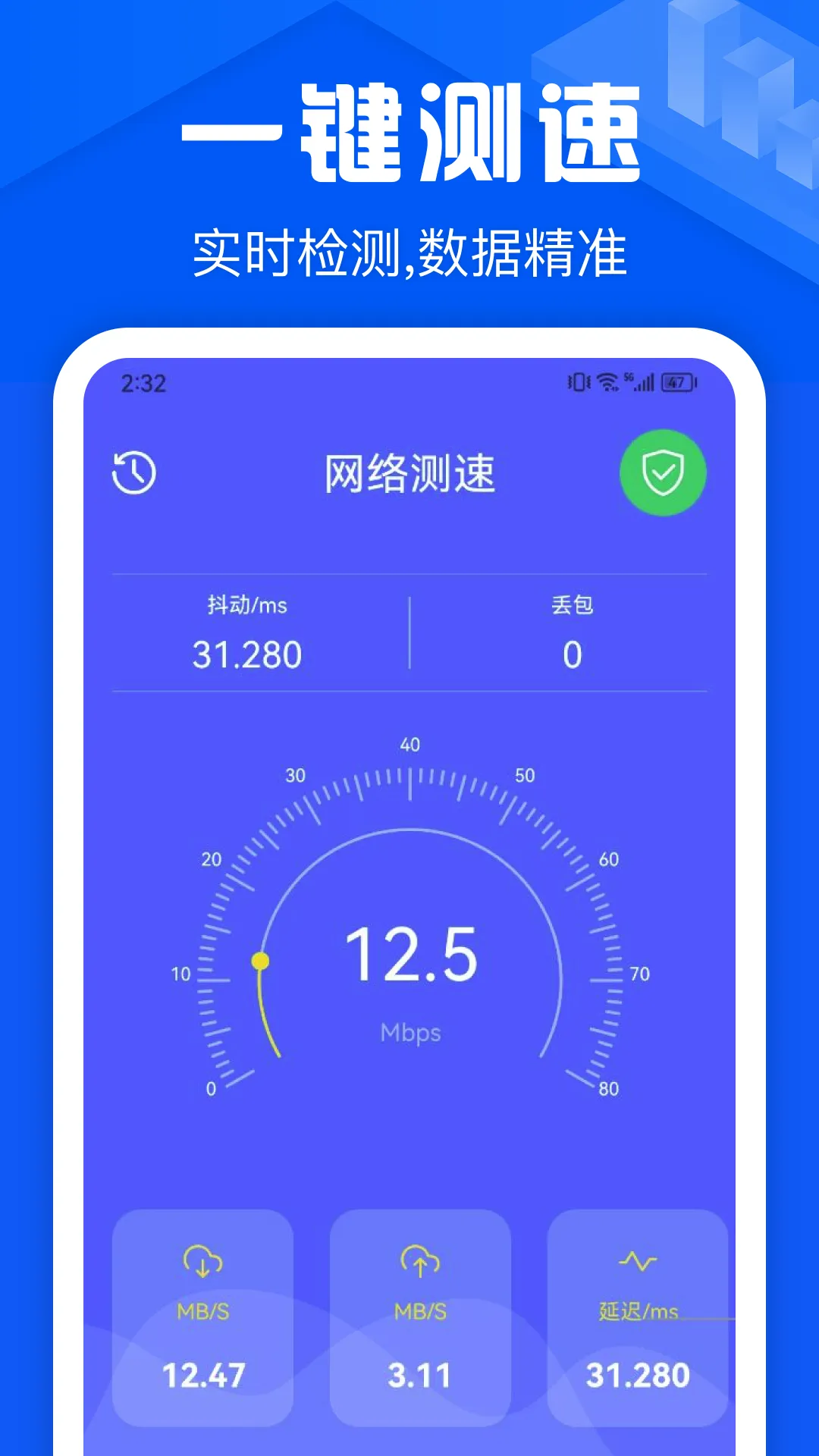This screenshot has height=1456, width=819.
Task: Tap the 3.11 upload result
Action: point(419,1374)
